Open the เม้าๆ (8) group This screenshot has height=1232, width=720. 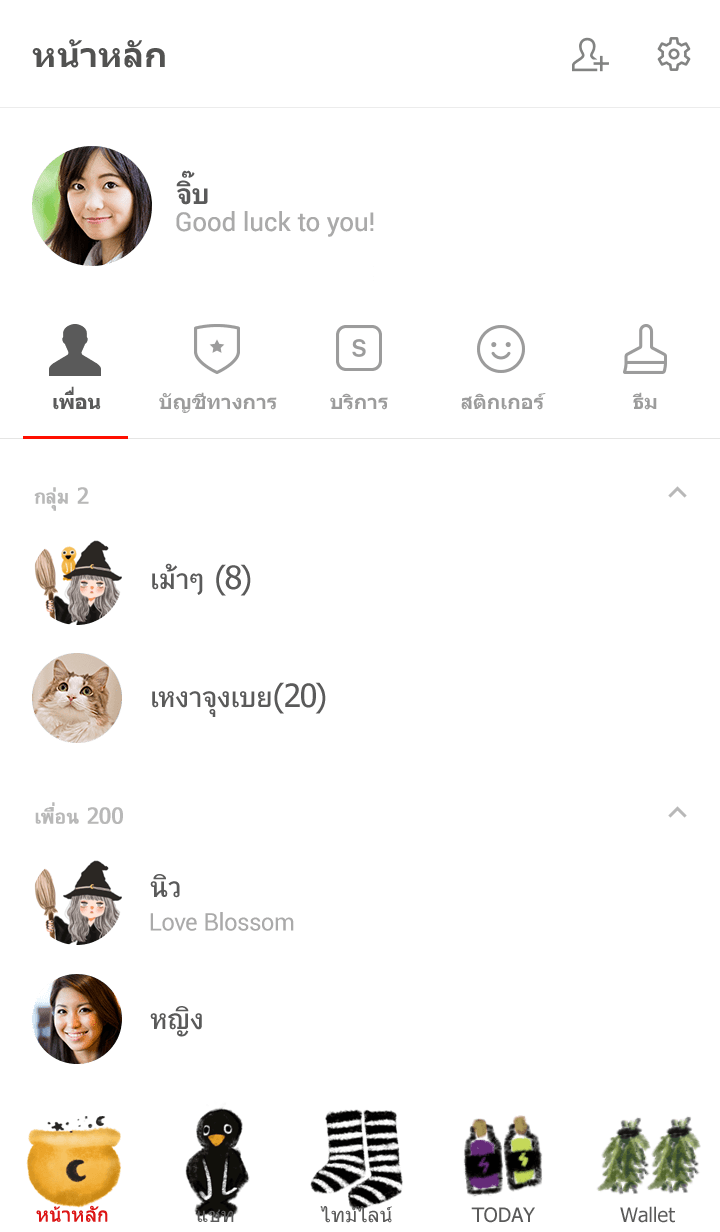point(200,581)
